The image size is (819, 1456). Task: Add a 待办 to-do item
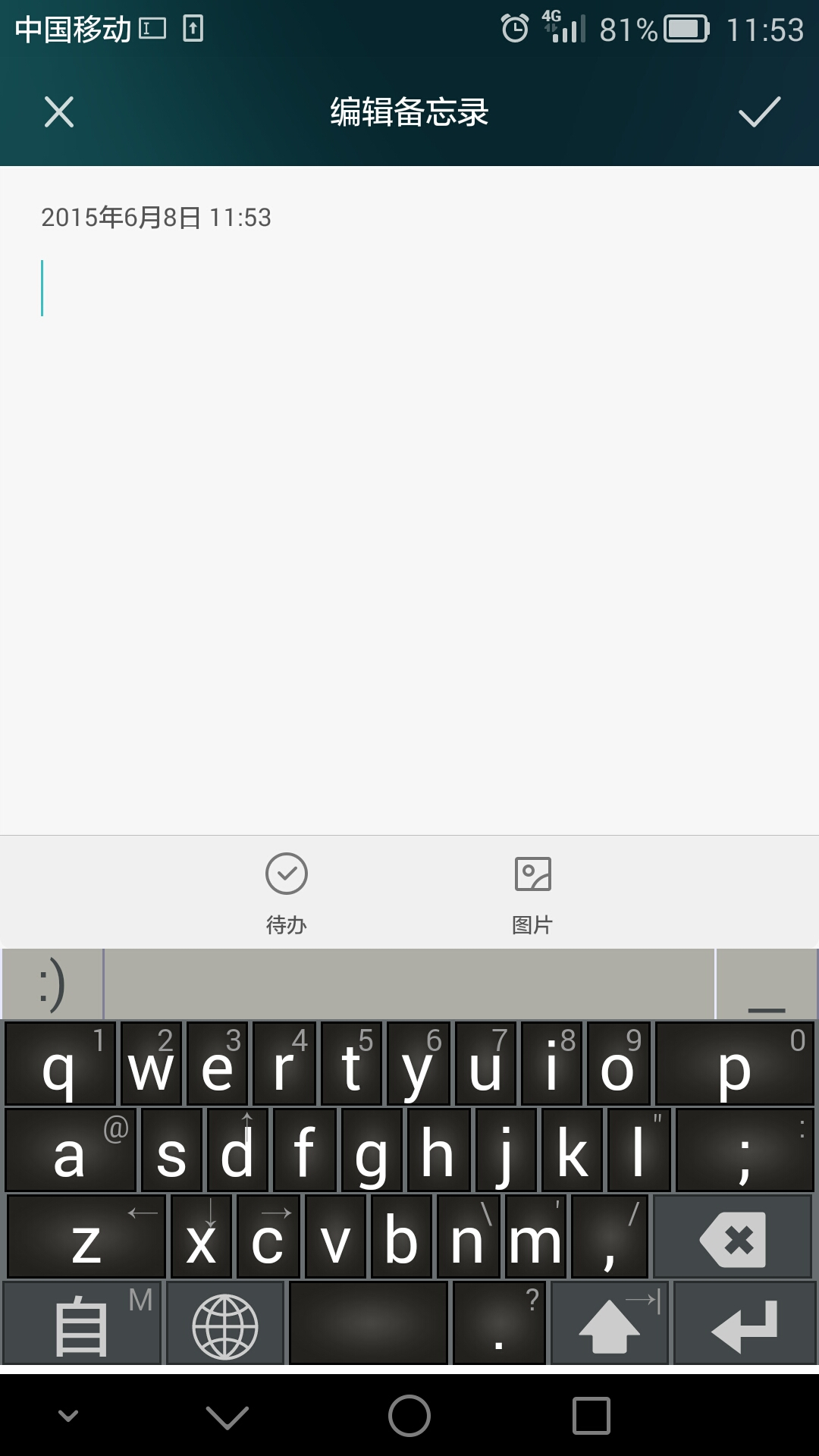point(287,893)
